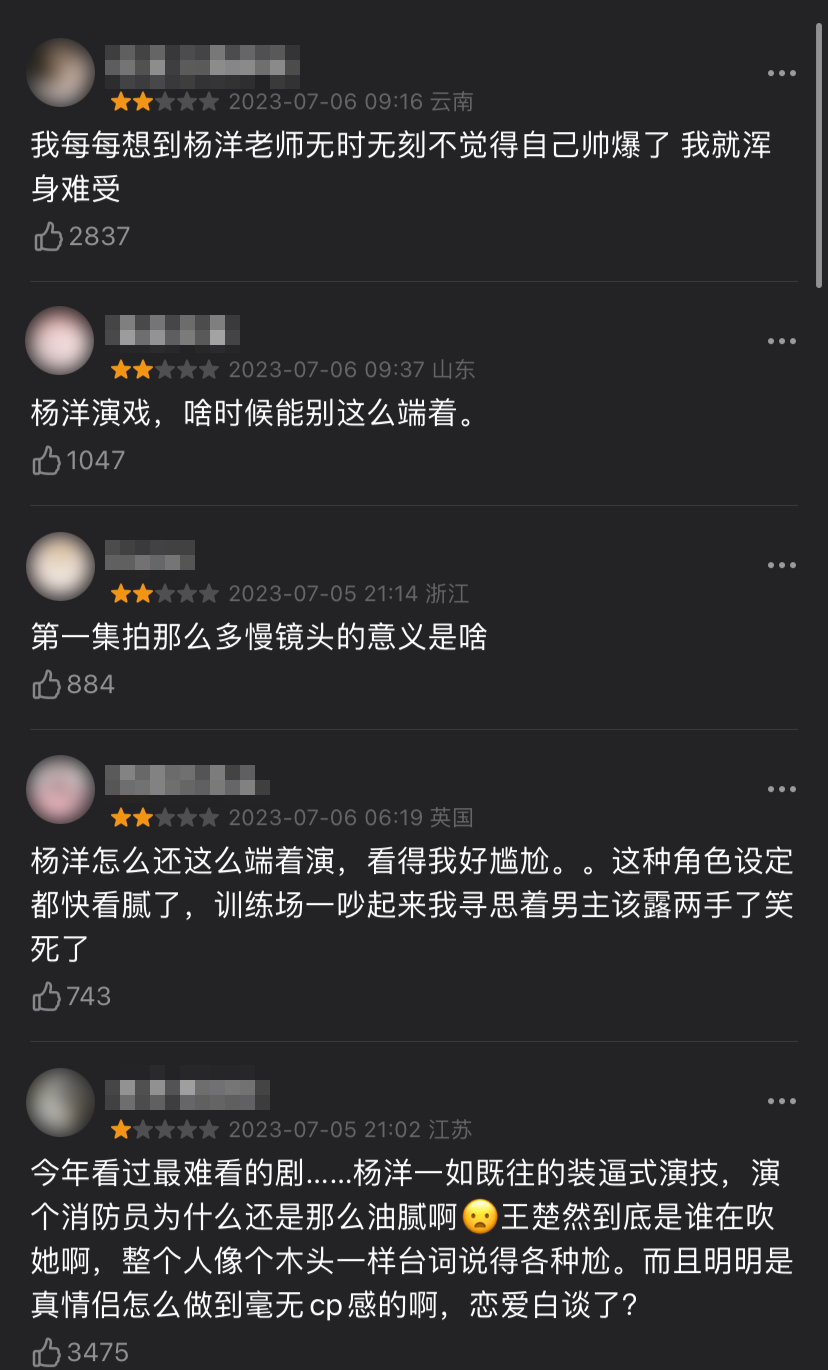The height and width of the screenshot is (1370, 828).
Task: Open the first comment's avatar
Action: tap(60, 72)
